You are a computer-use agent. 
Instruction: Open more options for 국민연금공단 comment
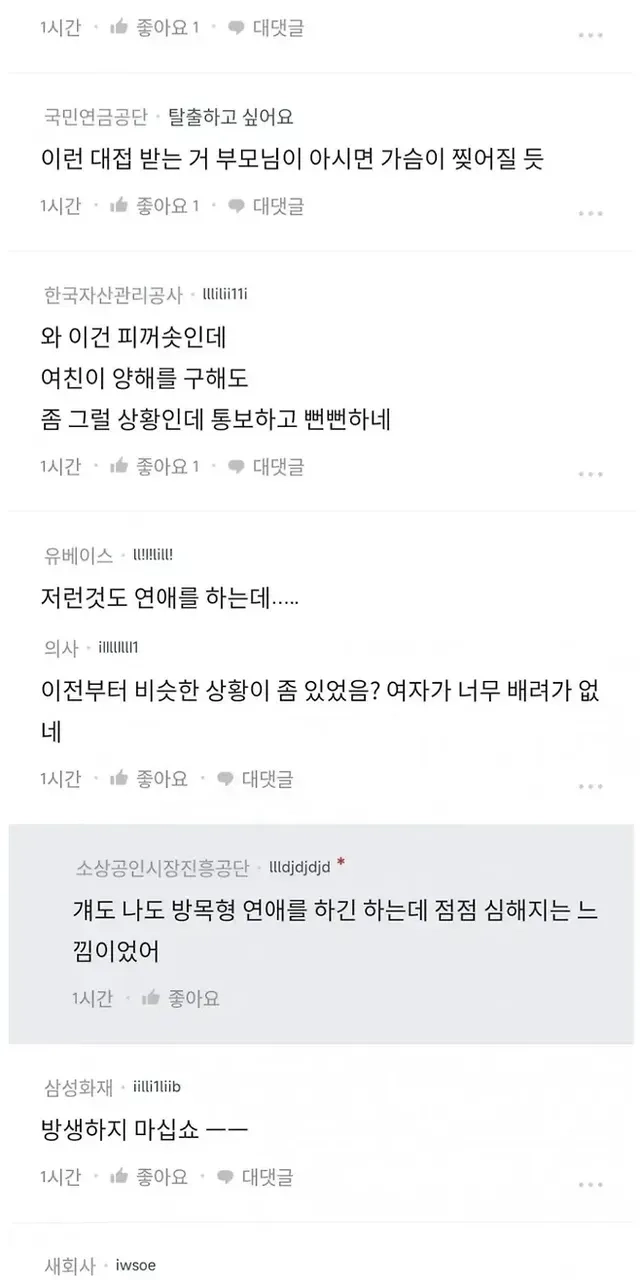pyautogui.click(x=591, y=213)
